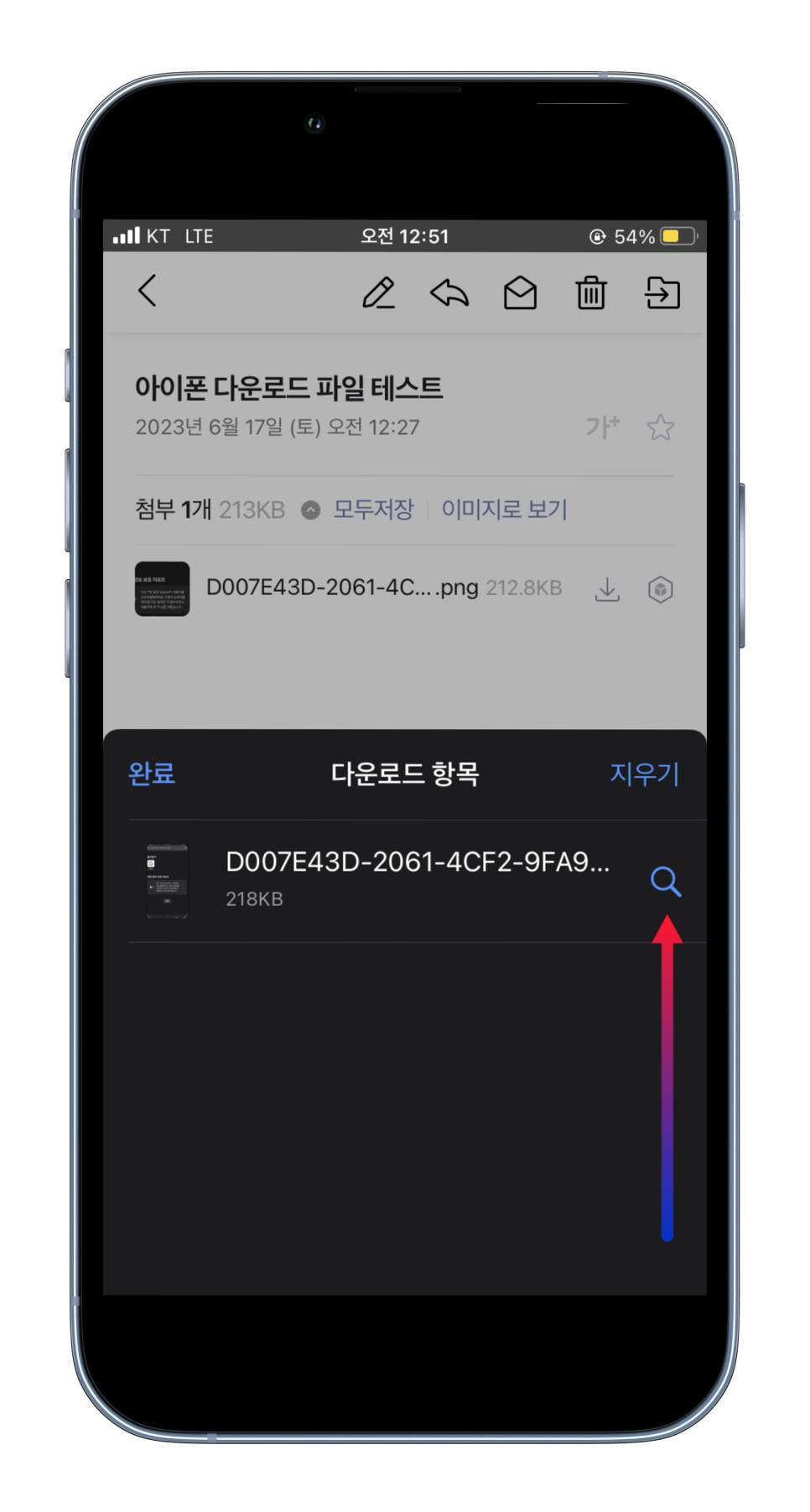Screen dimensions: 810x1512
Task: Open the attached png thumbnail
Action: click(162, 588)
